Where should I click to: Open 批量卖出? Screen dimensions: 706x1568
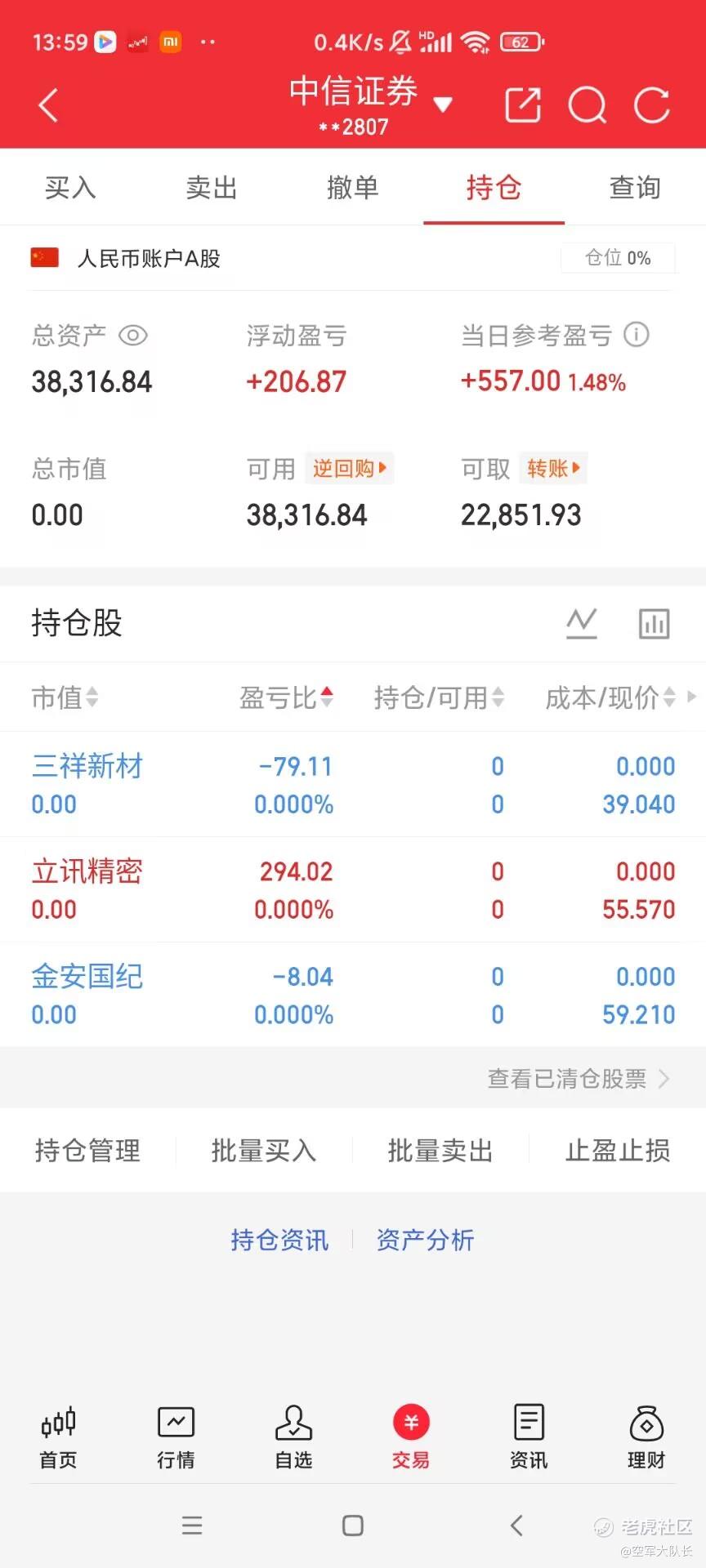click(440, 1151)
